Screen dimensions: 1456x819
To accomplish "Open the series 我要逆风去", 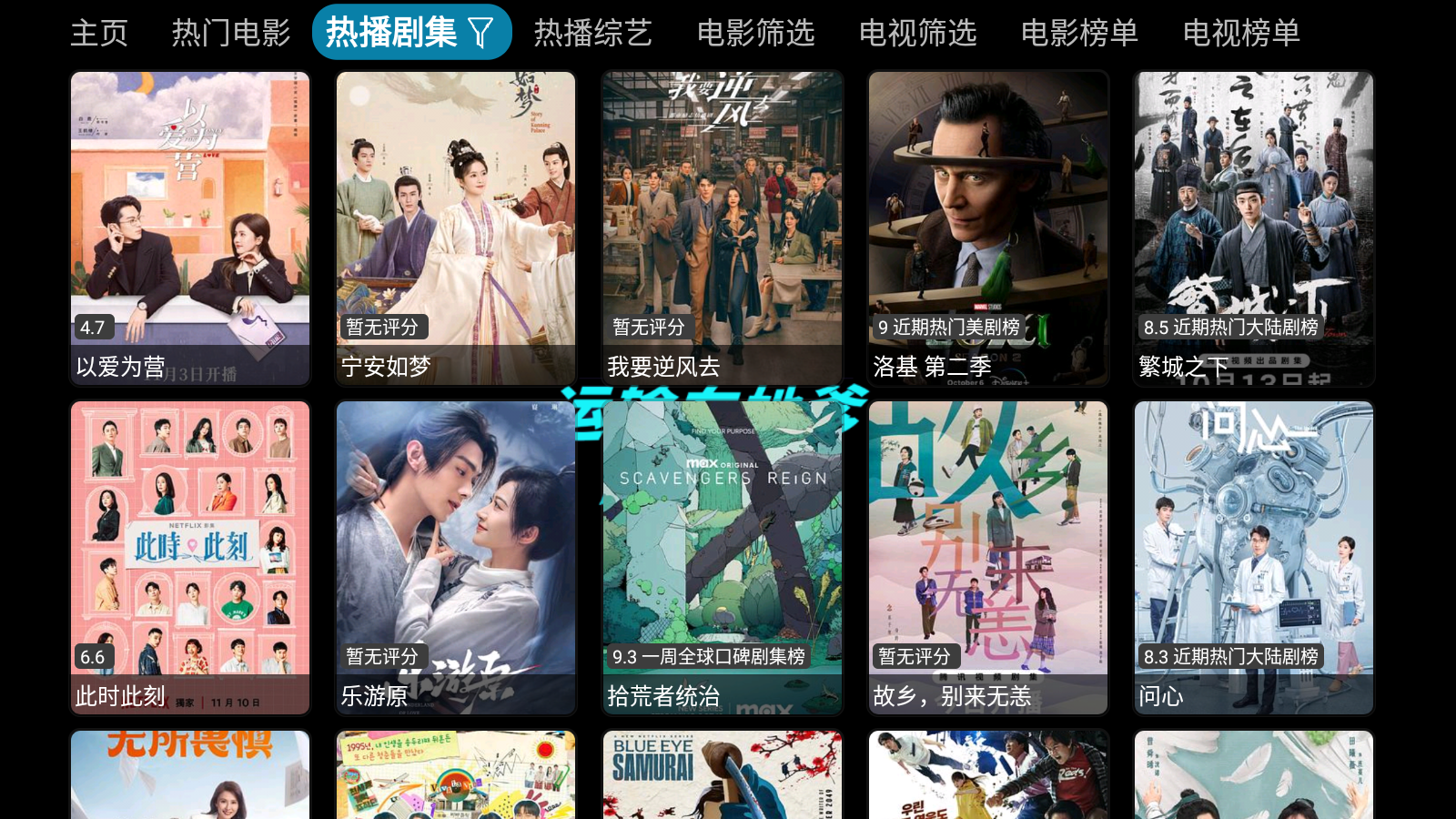I will (x=723, y=227).
